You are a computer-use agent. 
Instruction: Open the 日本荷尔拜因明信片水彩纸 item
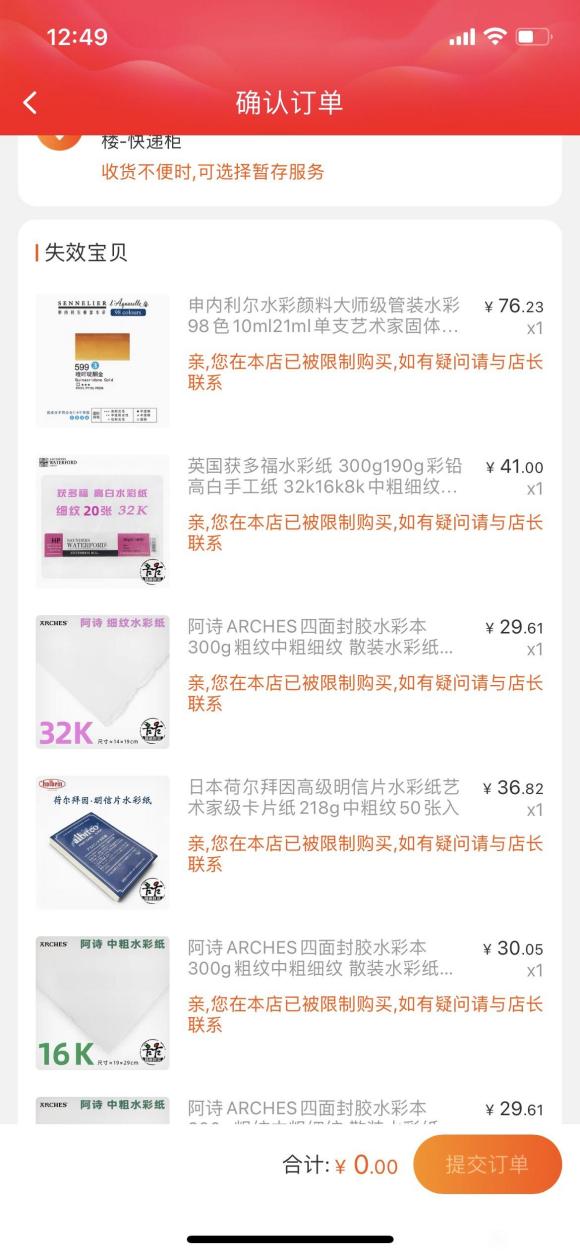point(290,842)
